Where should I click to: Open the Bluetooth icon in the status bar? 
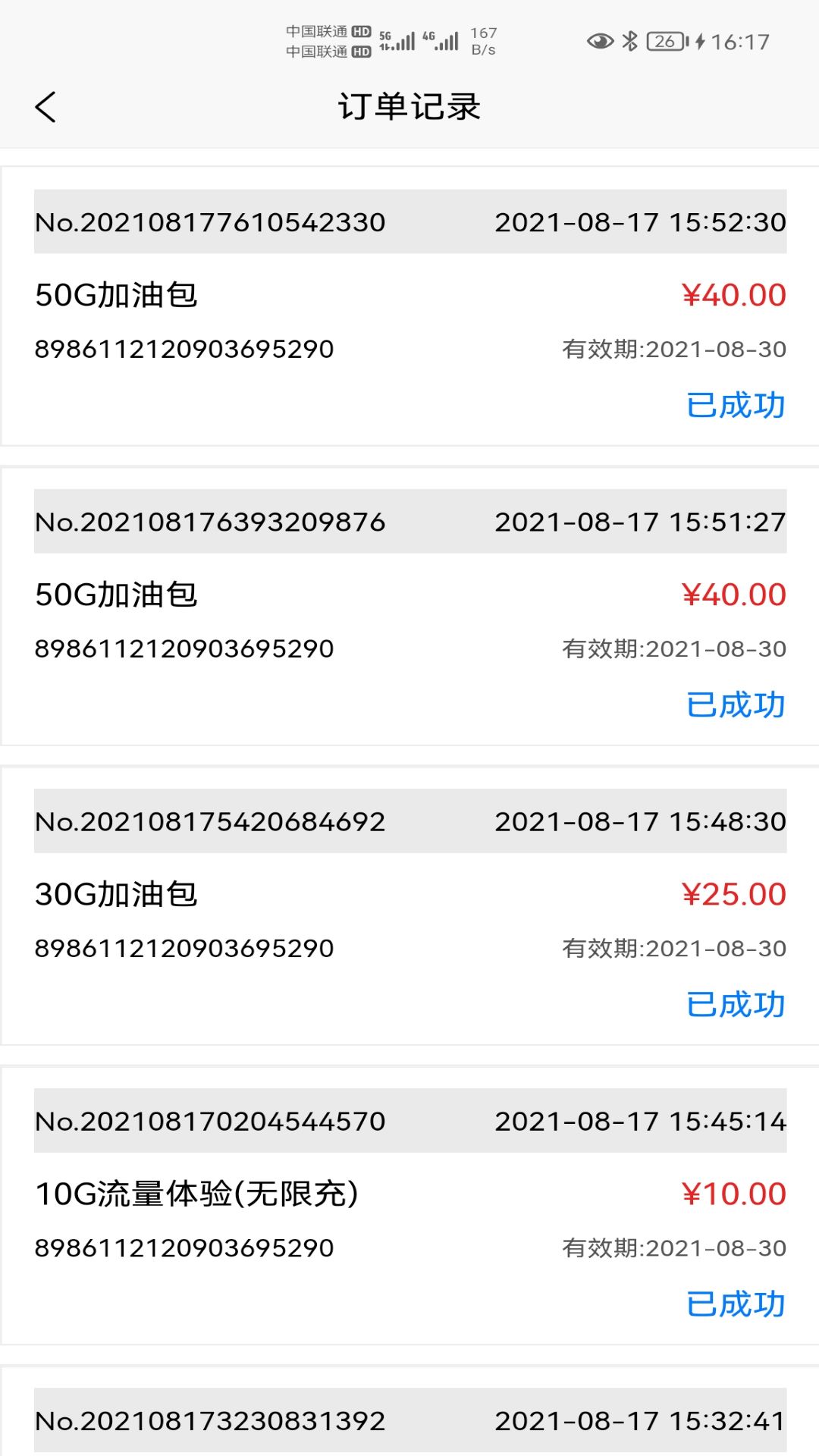tap(628, 43)
